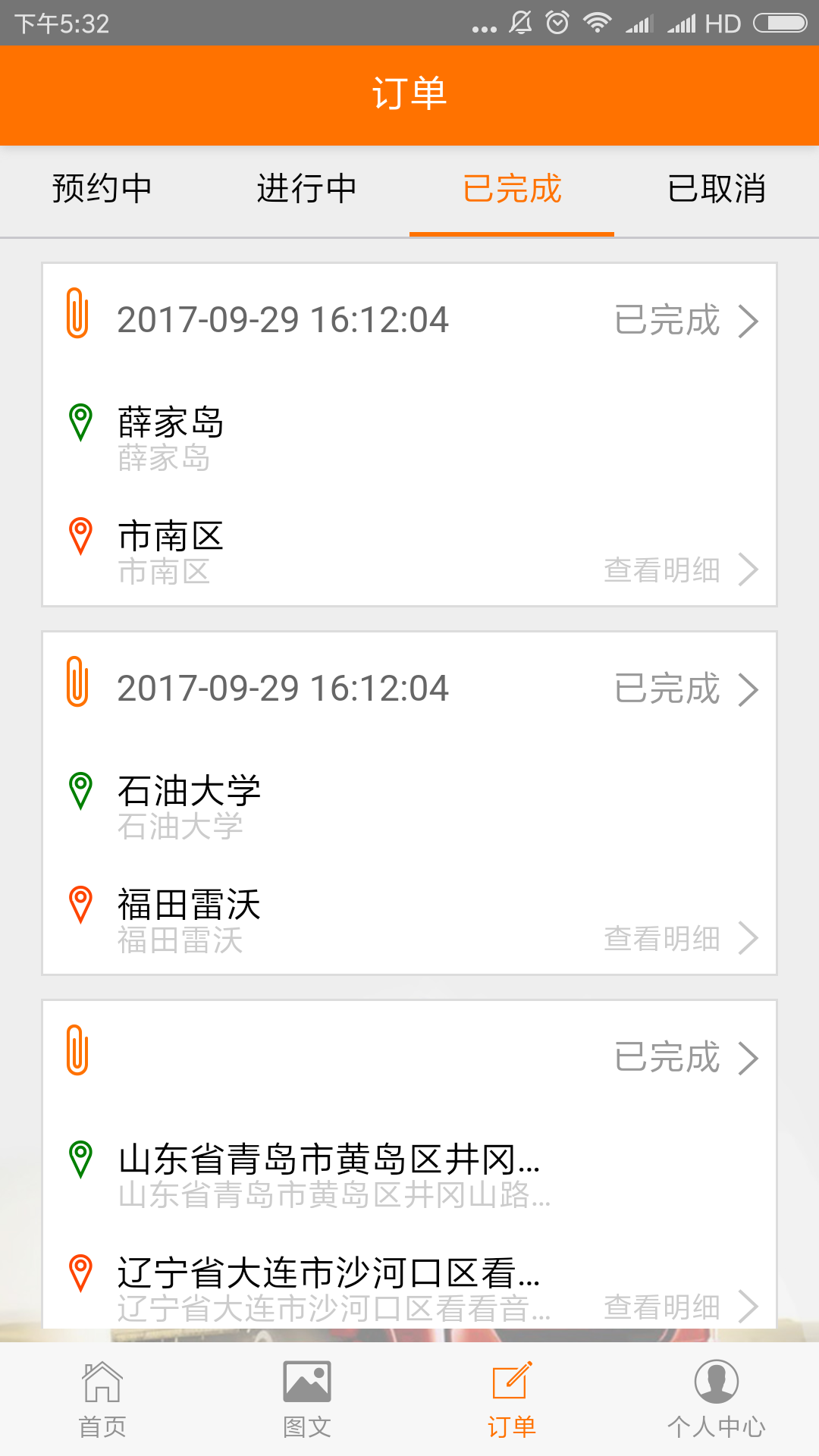Image resolution: width=819 pixels, height=1456 pixels.
Task: Go to the 首页 home tab
Action: [x=102, y=1400]
